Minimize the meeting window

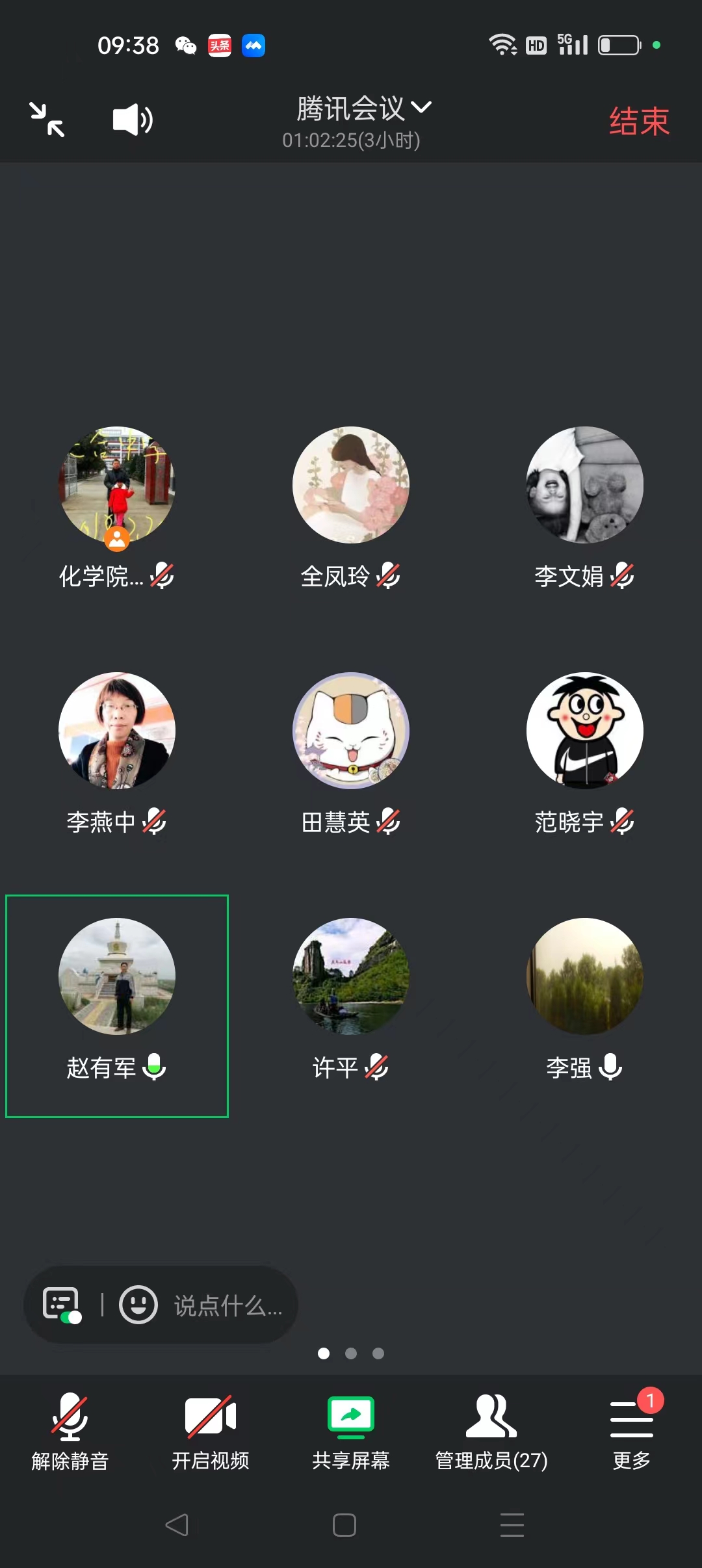[x=47, y=120]
